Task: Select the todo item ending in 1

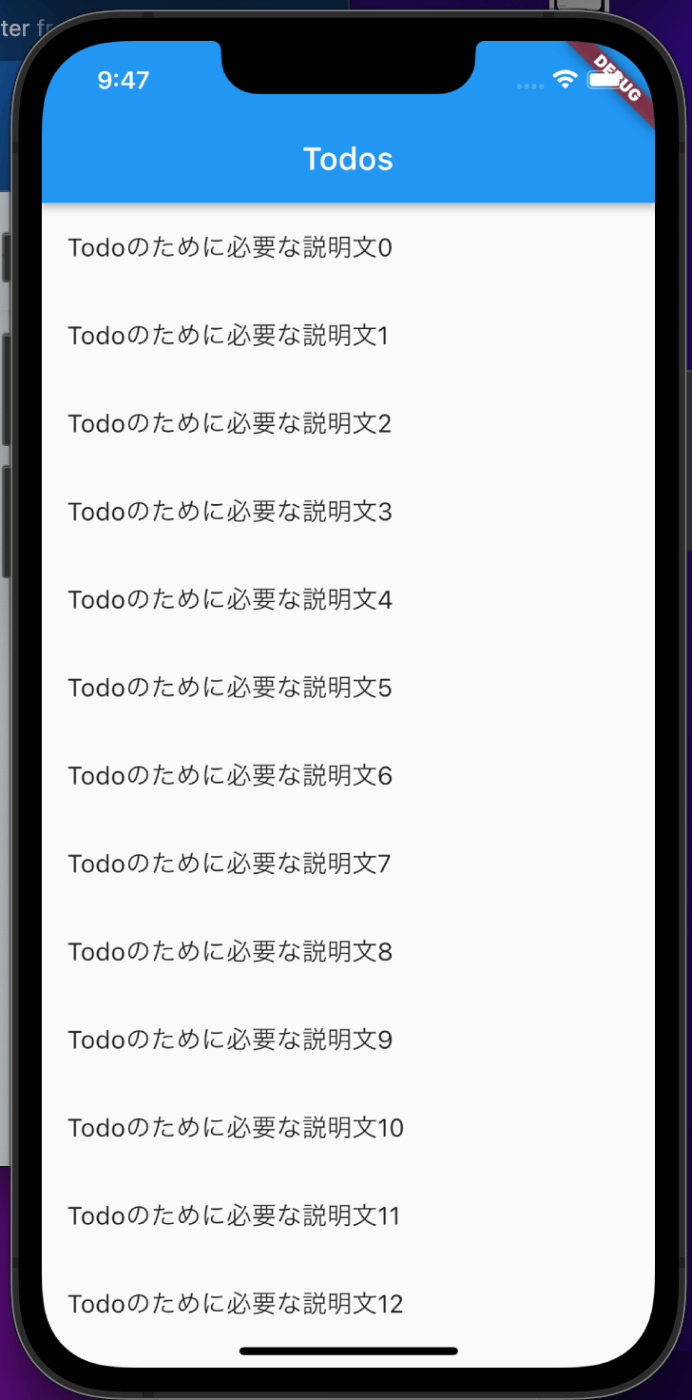Action: click(348, 336)
